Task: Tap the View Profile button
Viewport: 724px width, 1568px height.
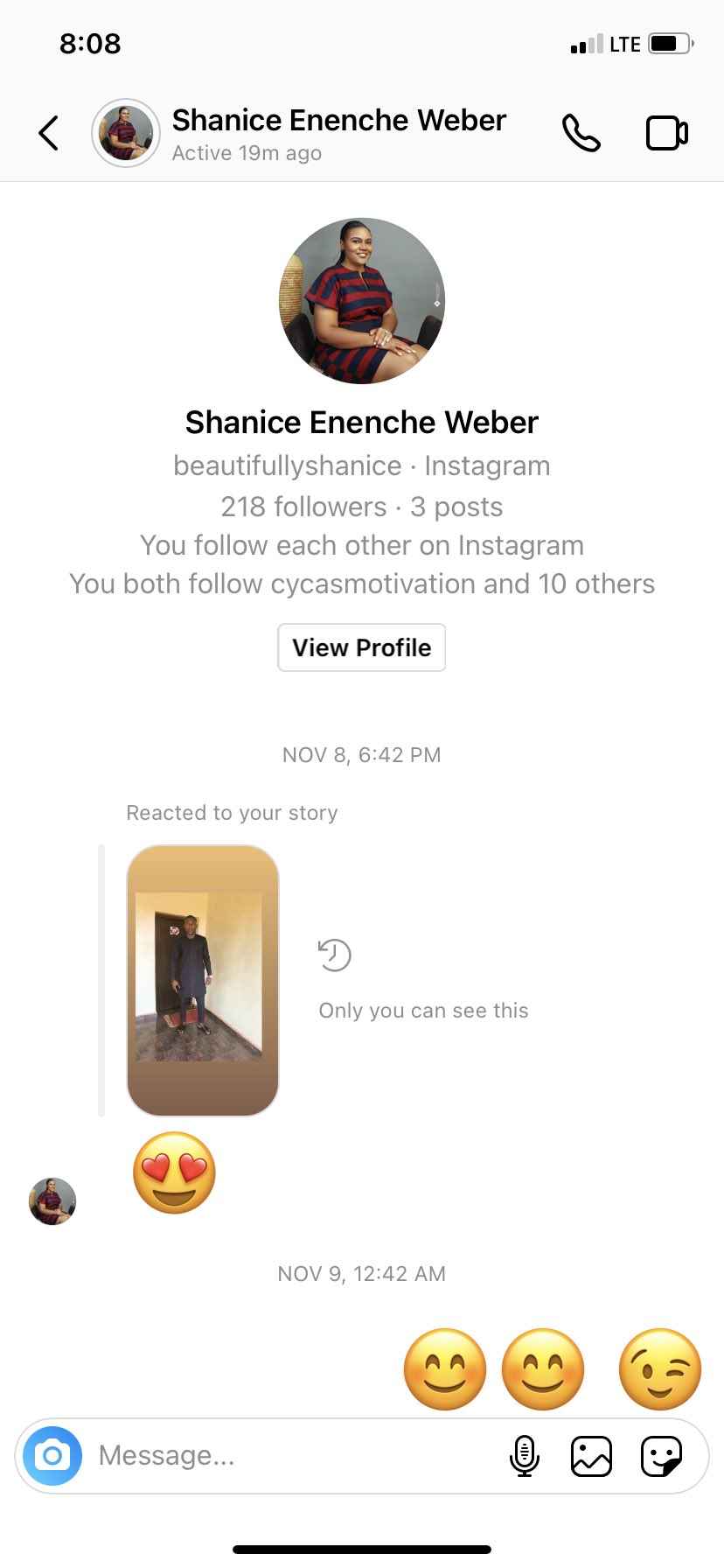Action: pyautogui.click(x=362, y=647)
